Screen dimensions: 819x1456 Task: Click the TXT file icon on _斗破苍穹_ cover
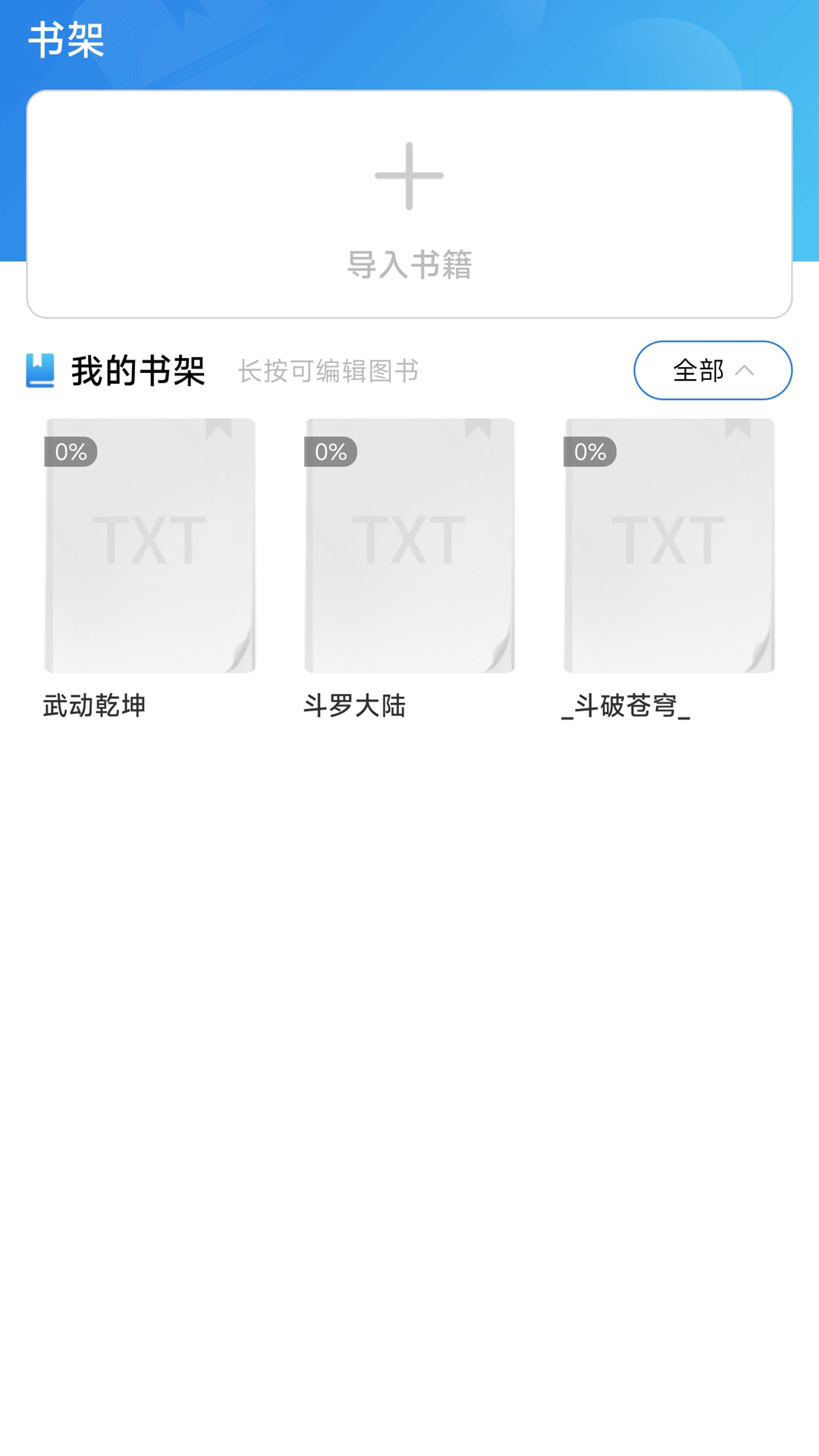pyautogui.click(x=667, y=538)
